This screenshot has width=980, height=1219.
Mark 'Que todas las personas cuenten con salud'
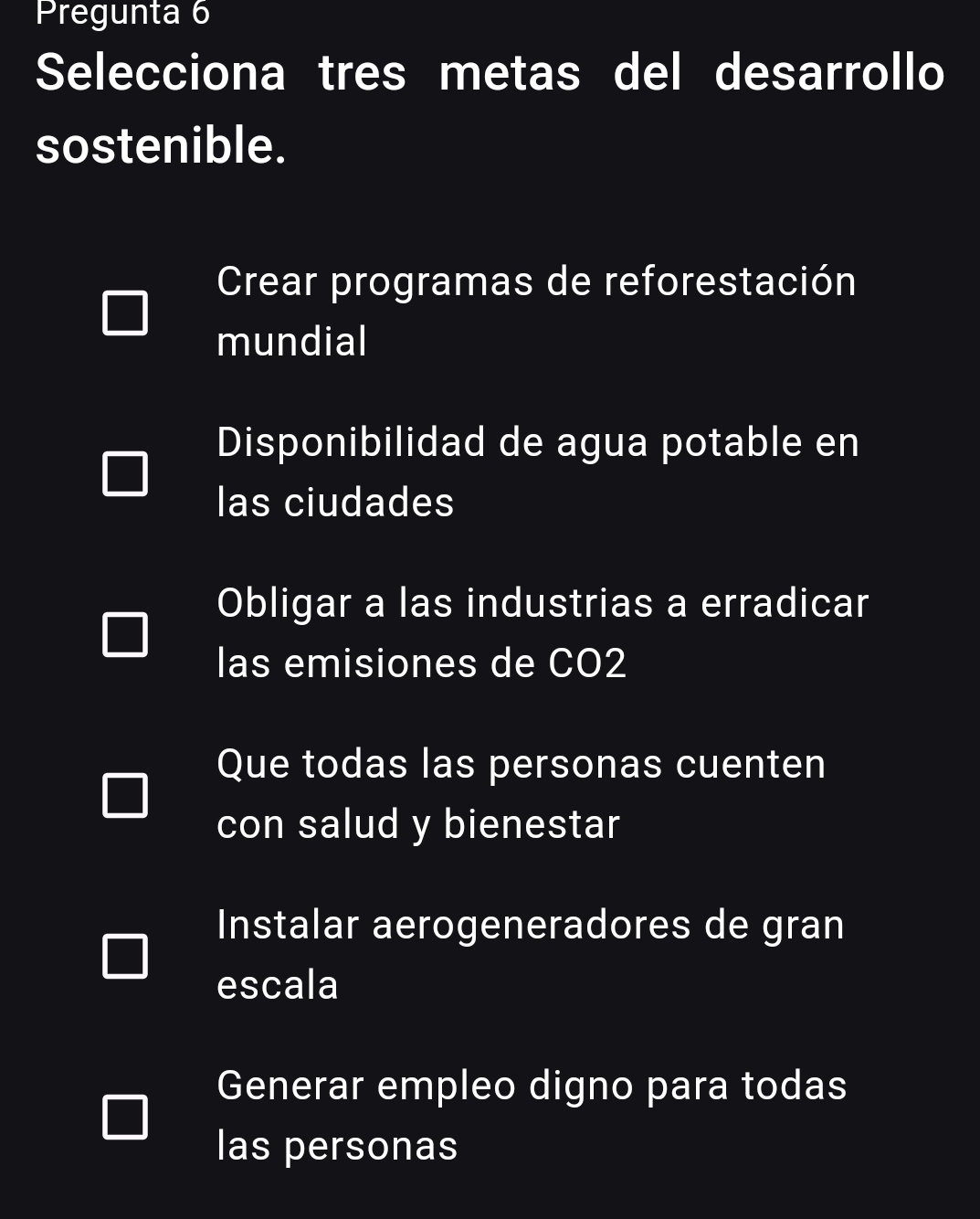point(124,794)
